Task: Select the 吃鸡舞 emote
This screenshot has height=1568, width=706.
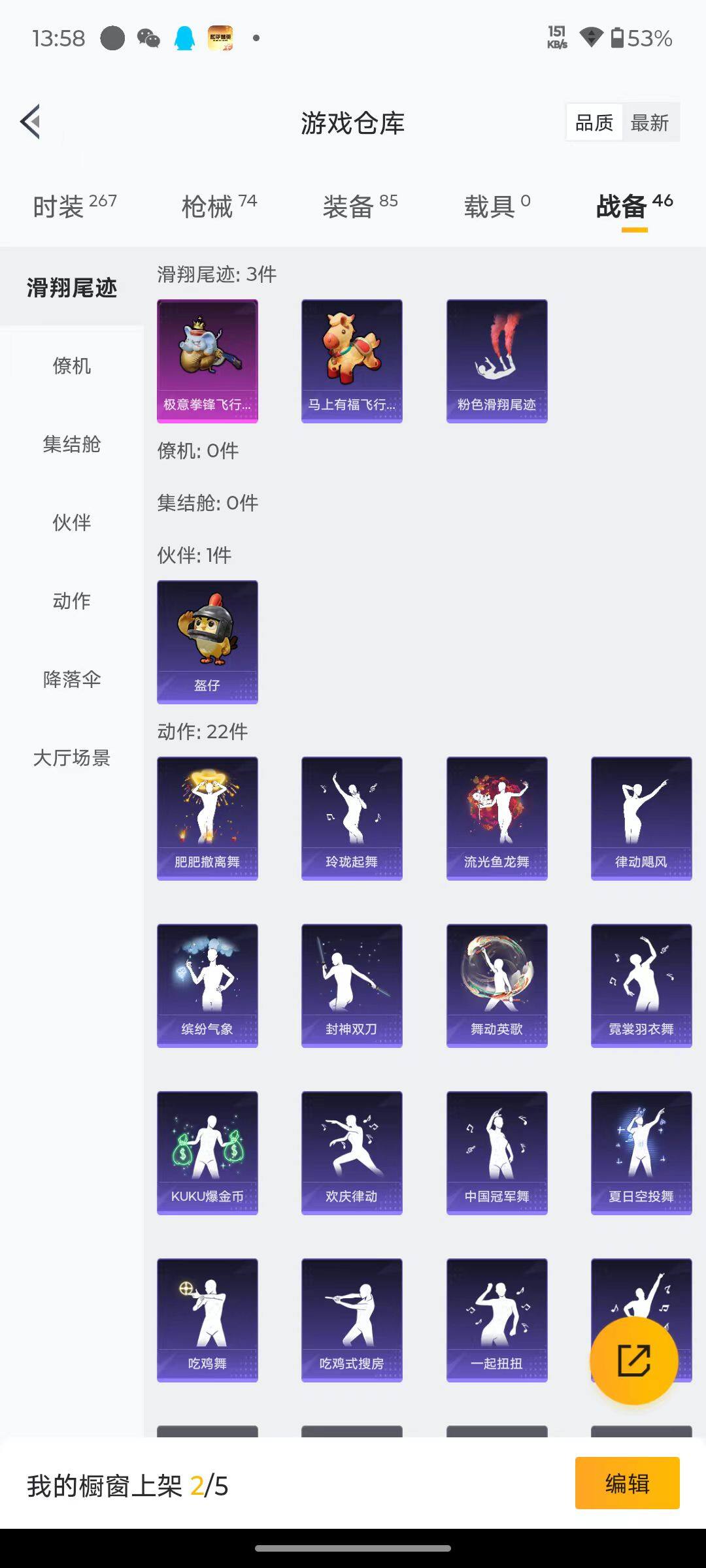Action: pyautogui.click(x=207, y=1318)
